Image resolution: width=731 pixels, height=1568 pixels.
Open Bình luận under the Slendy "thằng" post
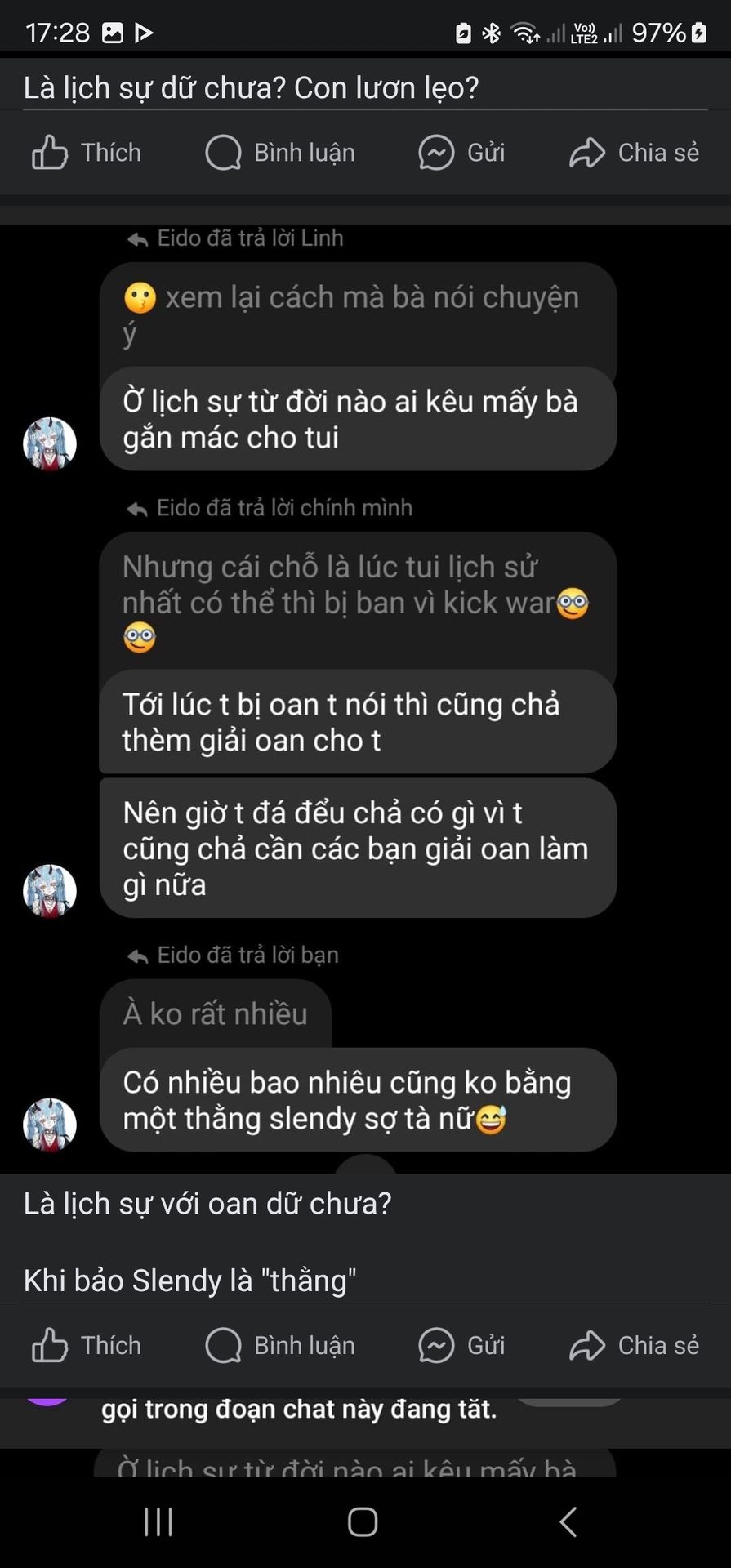click(280, 1345)
